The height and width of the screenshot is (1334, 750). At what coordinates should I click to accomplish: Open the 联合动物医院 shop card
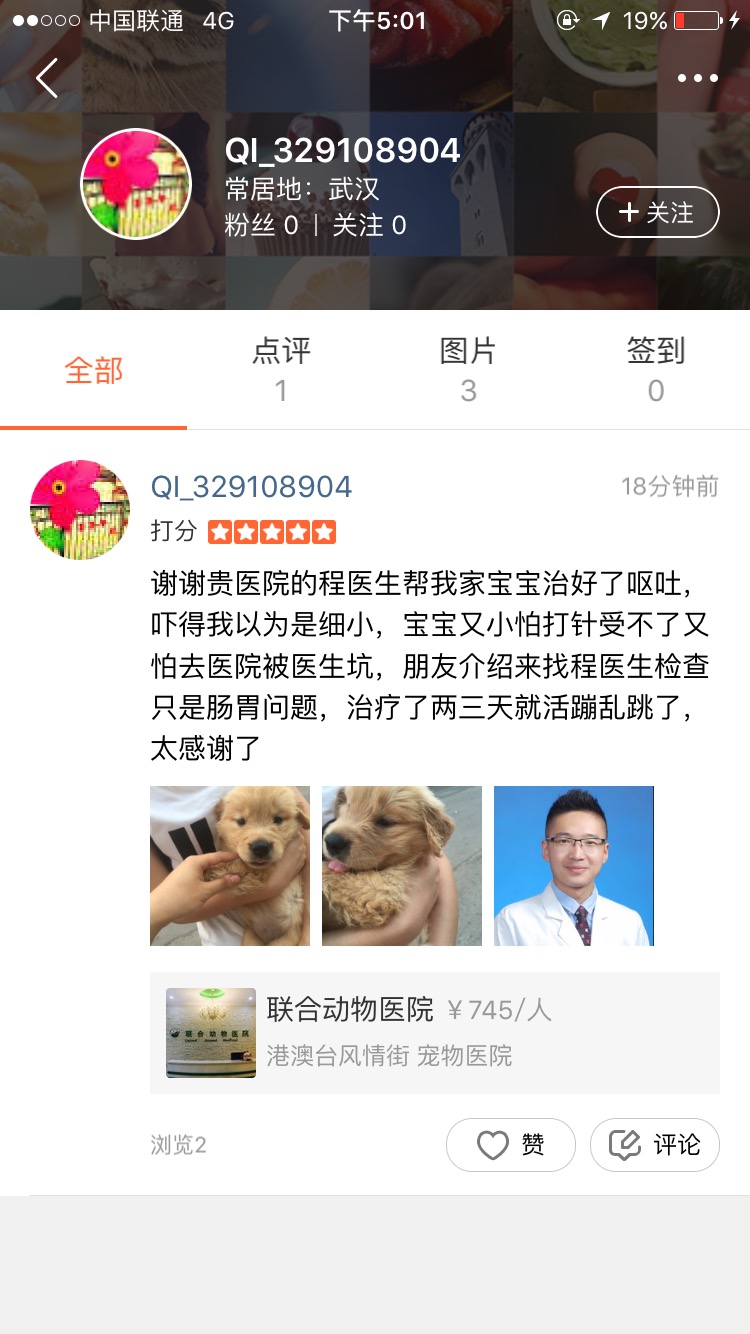click(435, 1032)
